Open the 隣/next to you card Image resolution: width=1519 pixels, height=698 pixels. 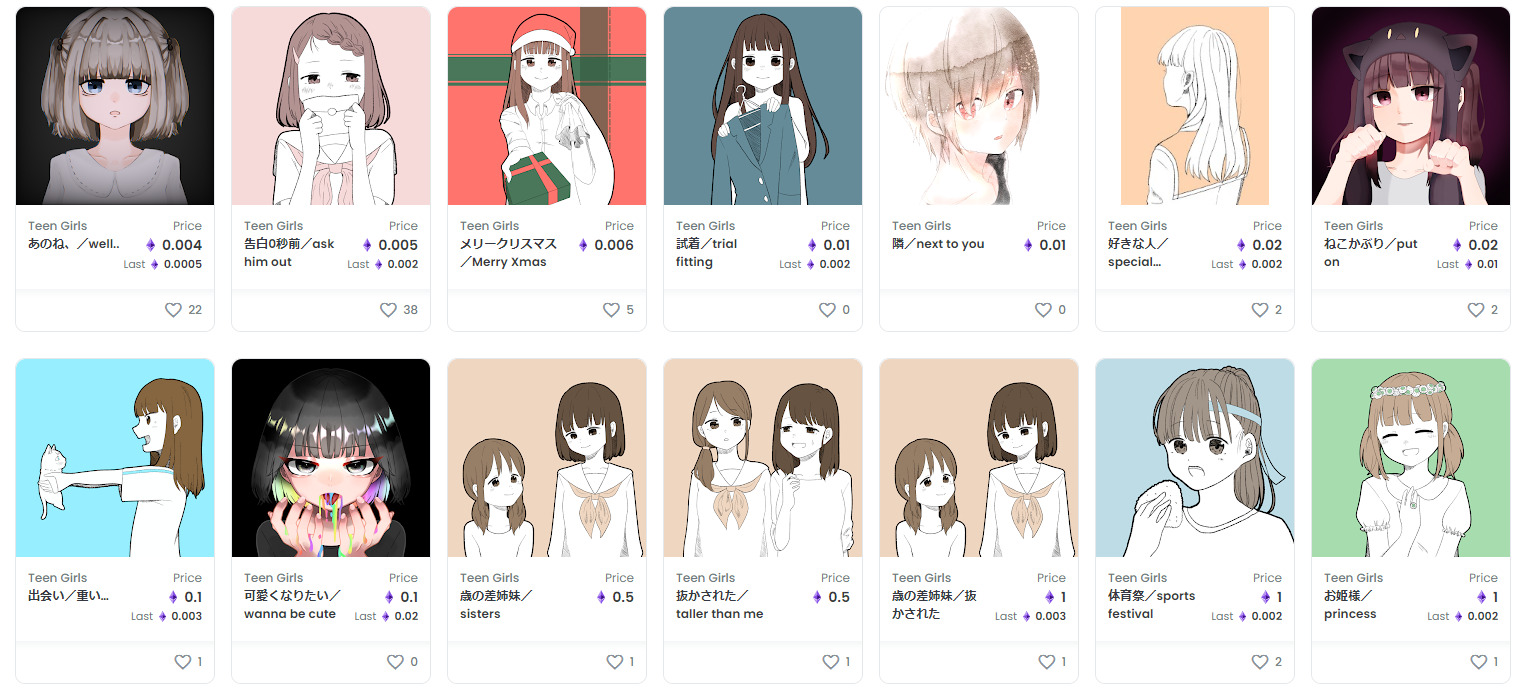tap(979, 107)
